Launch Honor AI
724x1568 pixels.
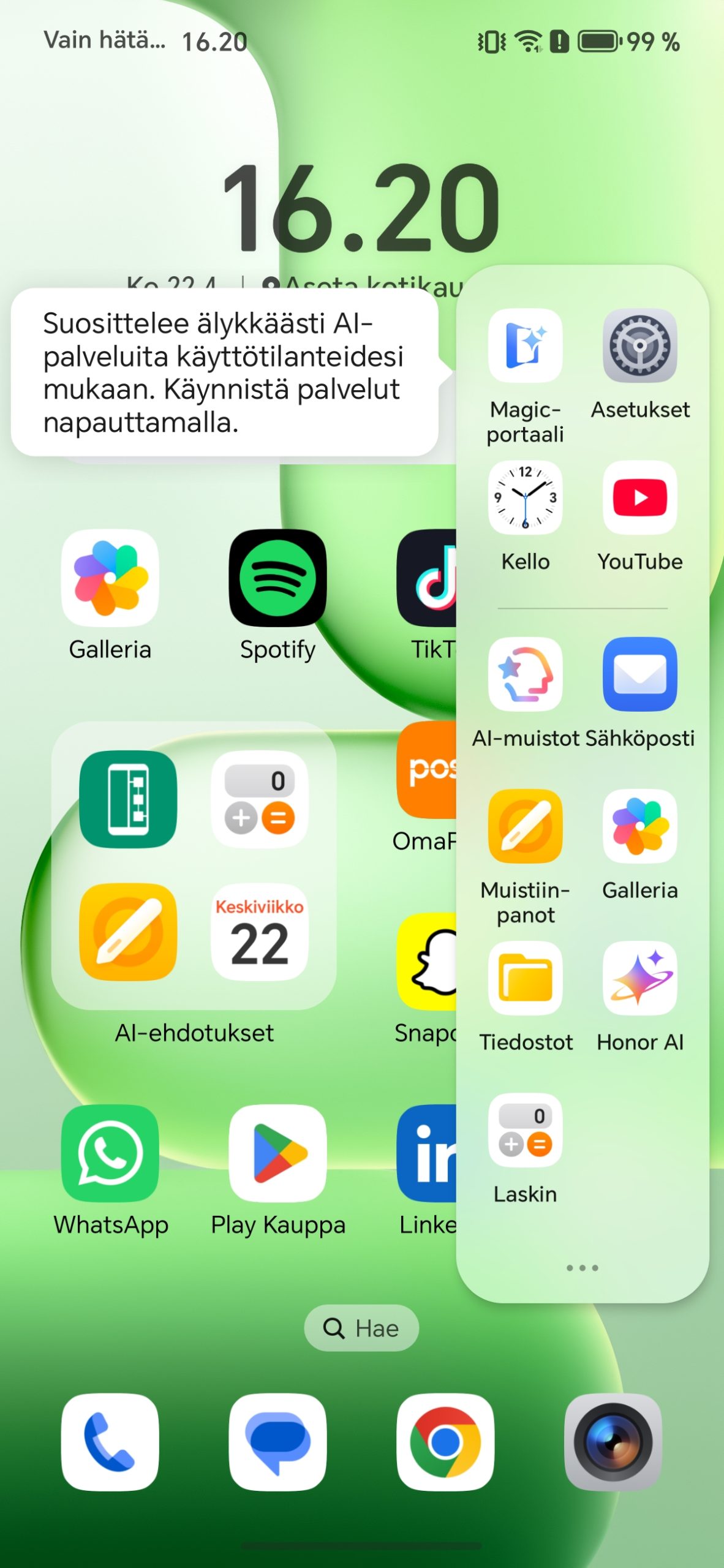click(x=639, y=978)
